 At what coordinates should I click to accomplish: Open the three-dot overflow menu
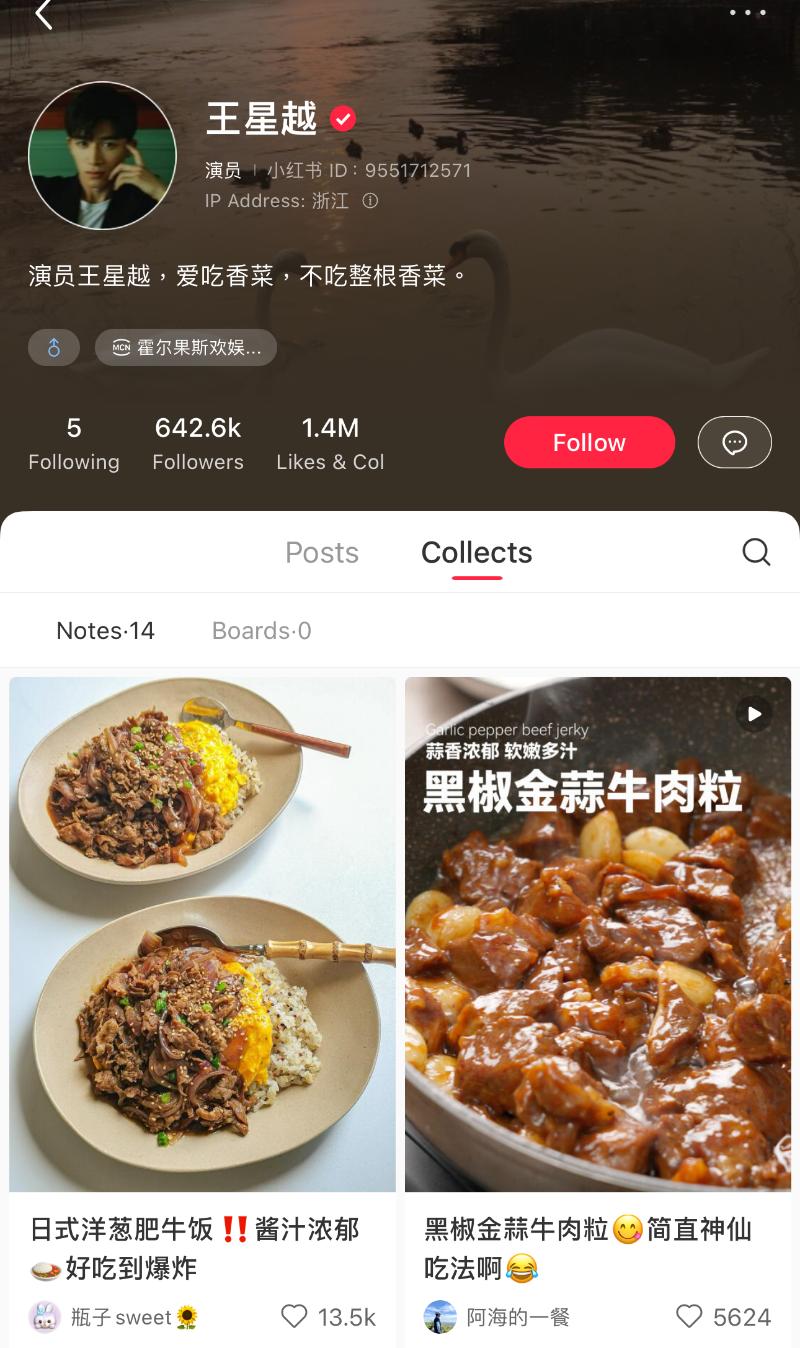pyautogui.click(x=747, y=13)
